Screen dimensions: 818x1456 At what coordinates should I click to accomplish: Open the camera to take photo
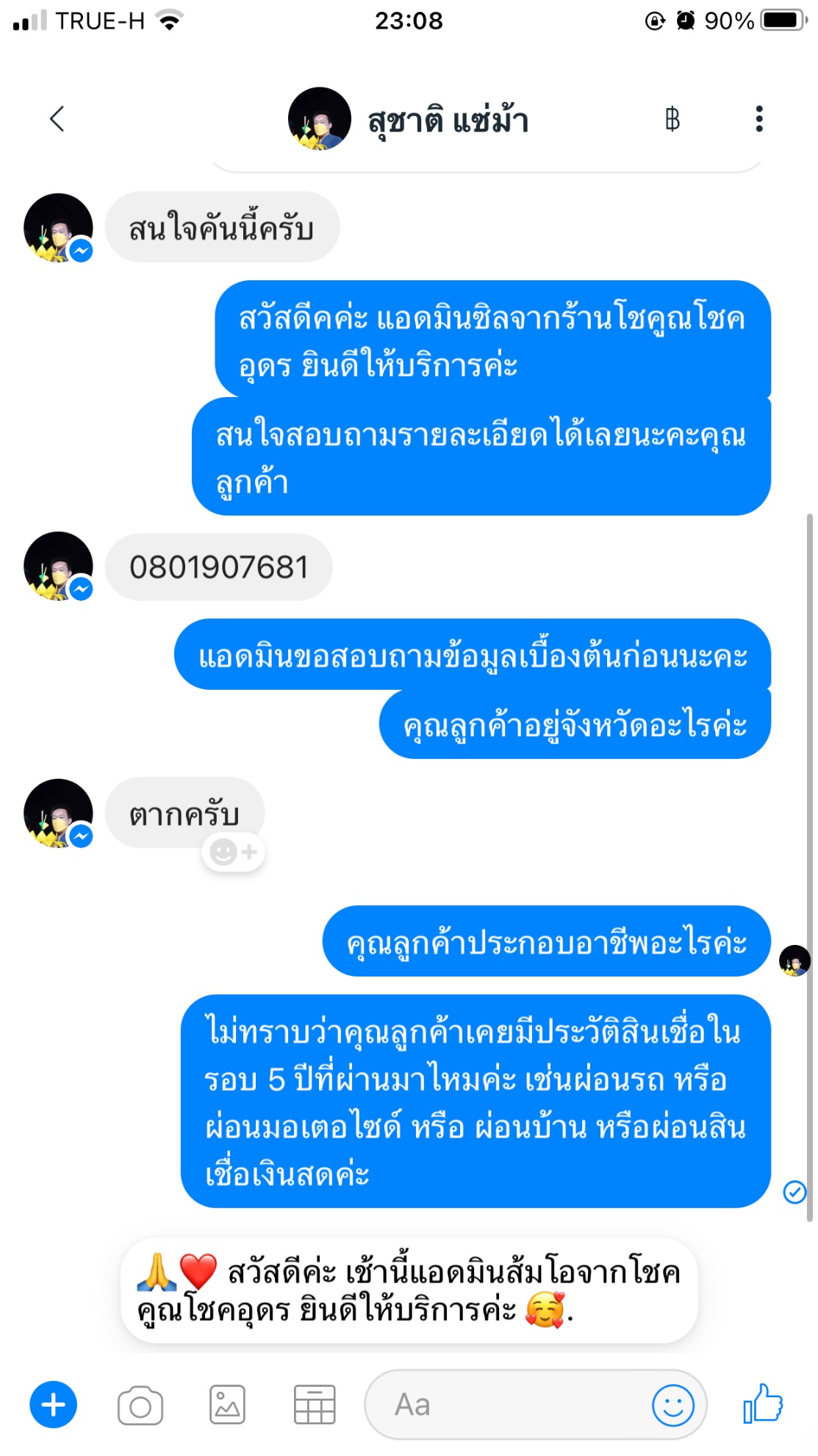[140, 1405]
